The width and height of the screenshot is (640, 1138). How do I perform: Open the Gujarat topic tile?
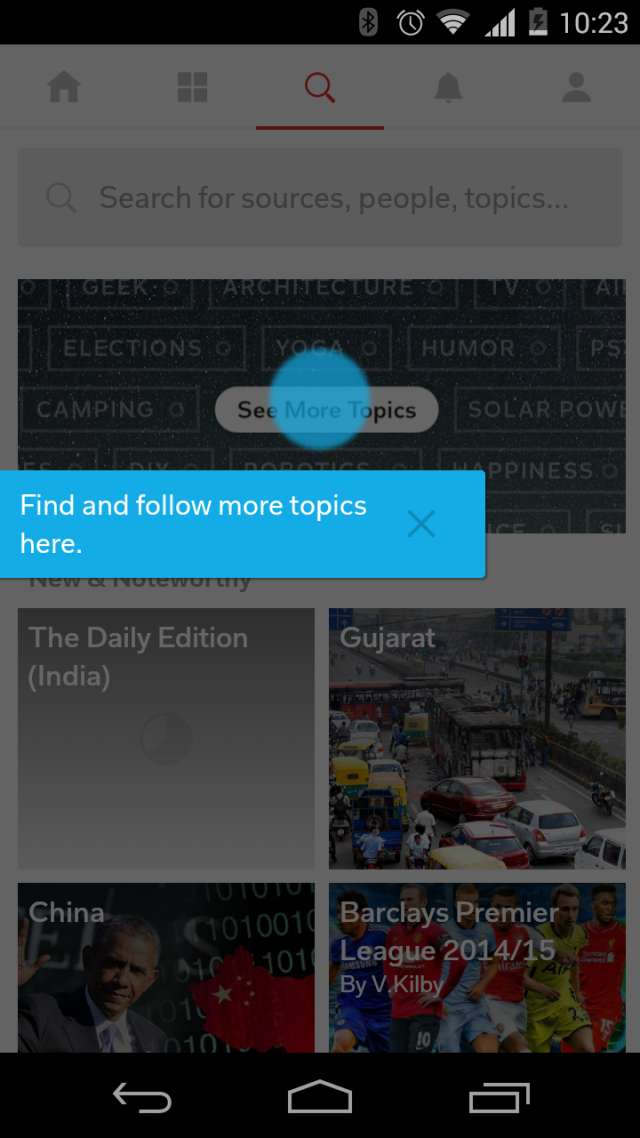click(477, 738)
